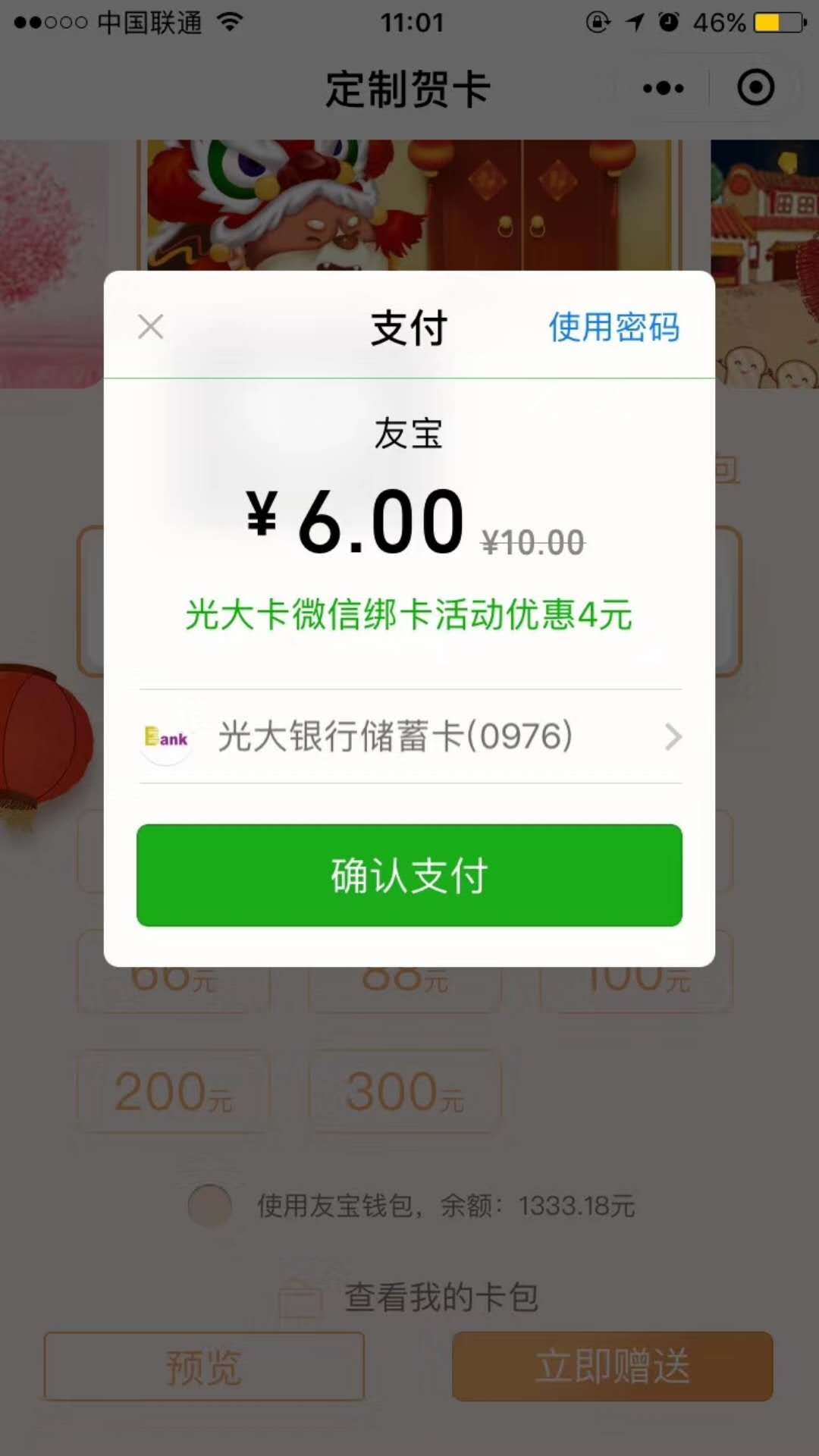
Task: Change payment card 光大银行储蓄卡(0976)
Action: point(409,736)
